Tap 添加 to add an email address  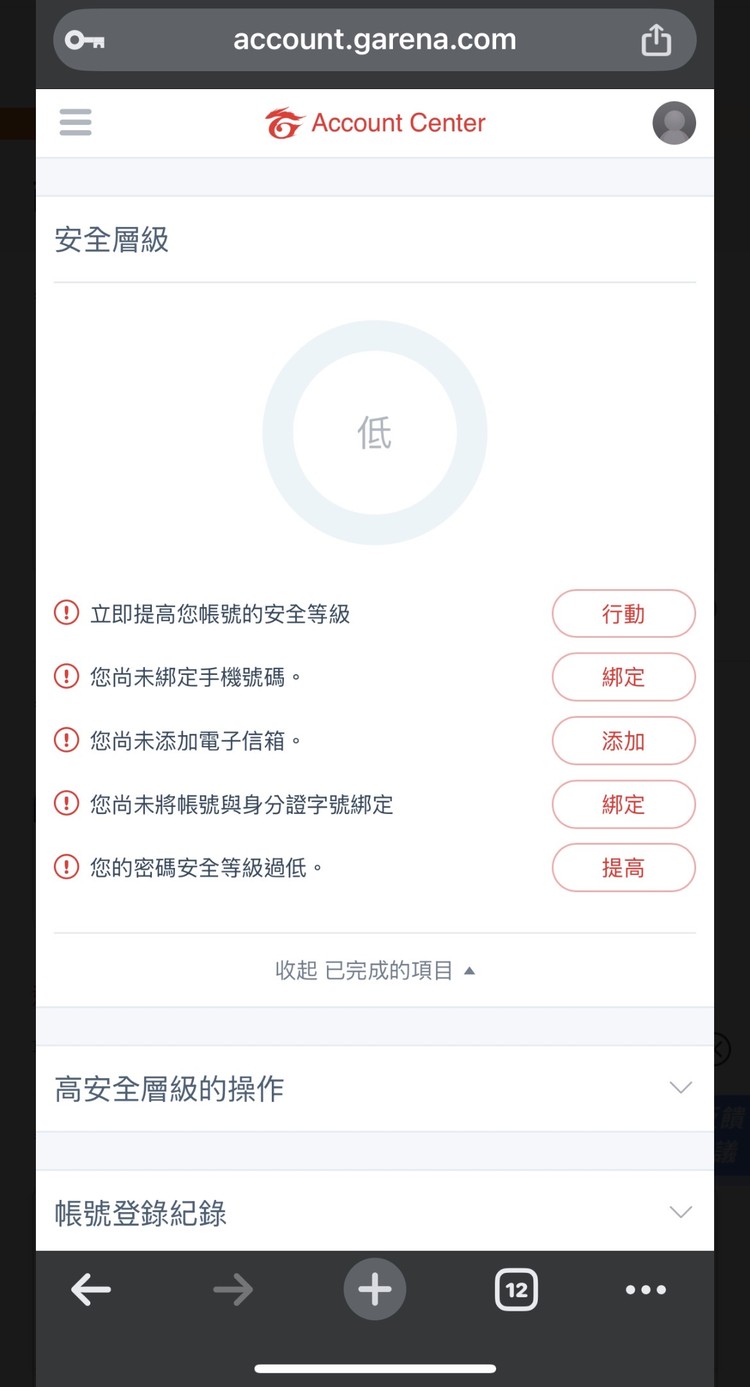[623, 741]
